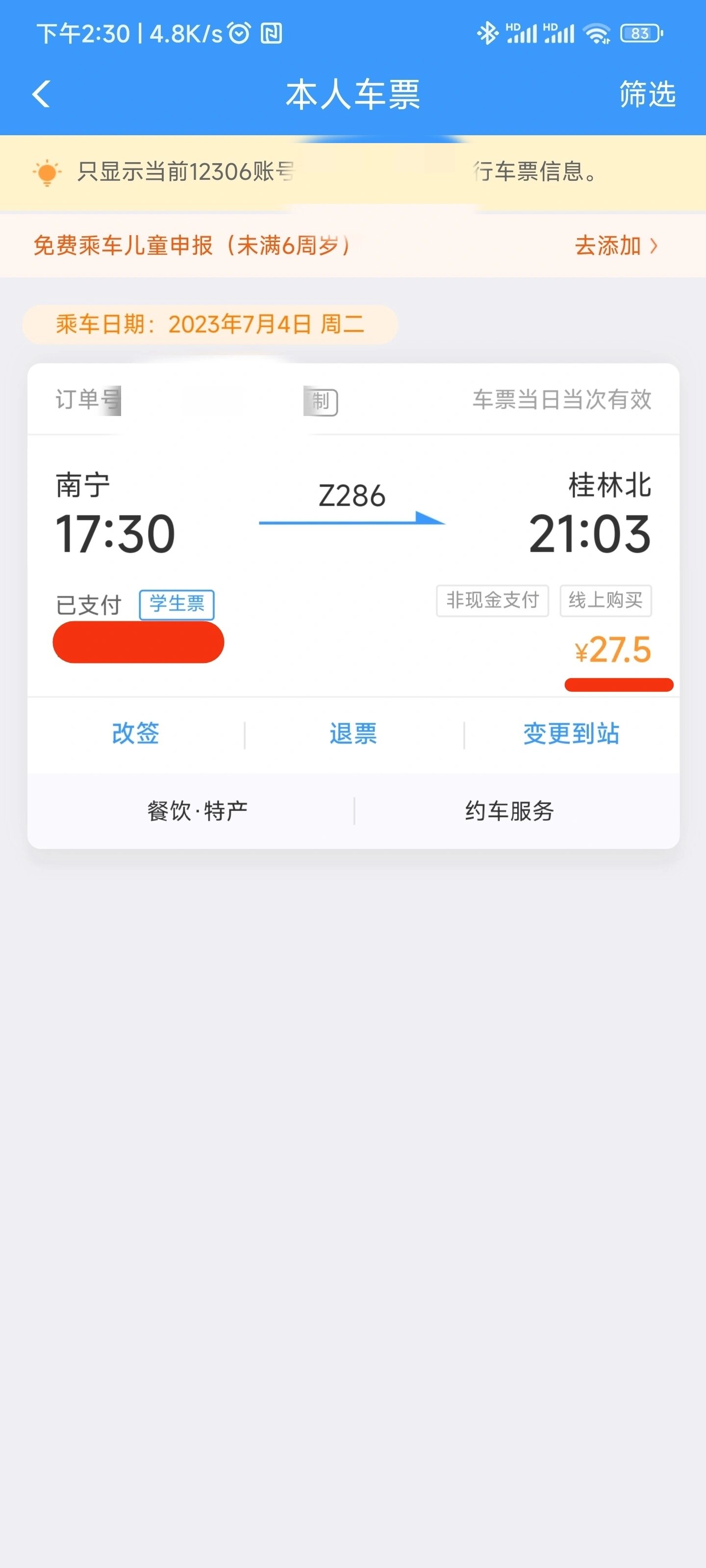Tap the alarm clock icon in status bar
The height and width of the screenshot is (1568, 706).
pyautogui.click(x=238, y=34)
